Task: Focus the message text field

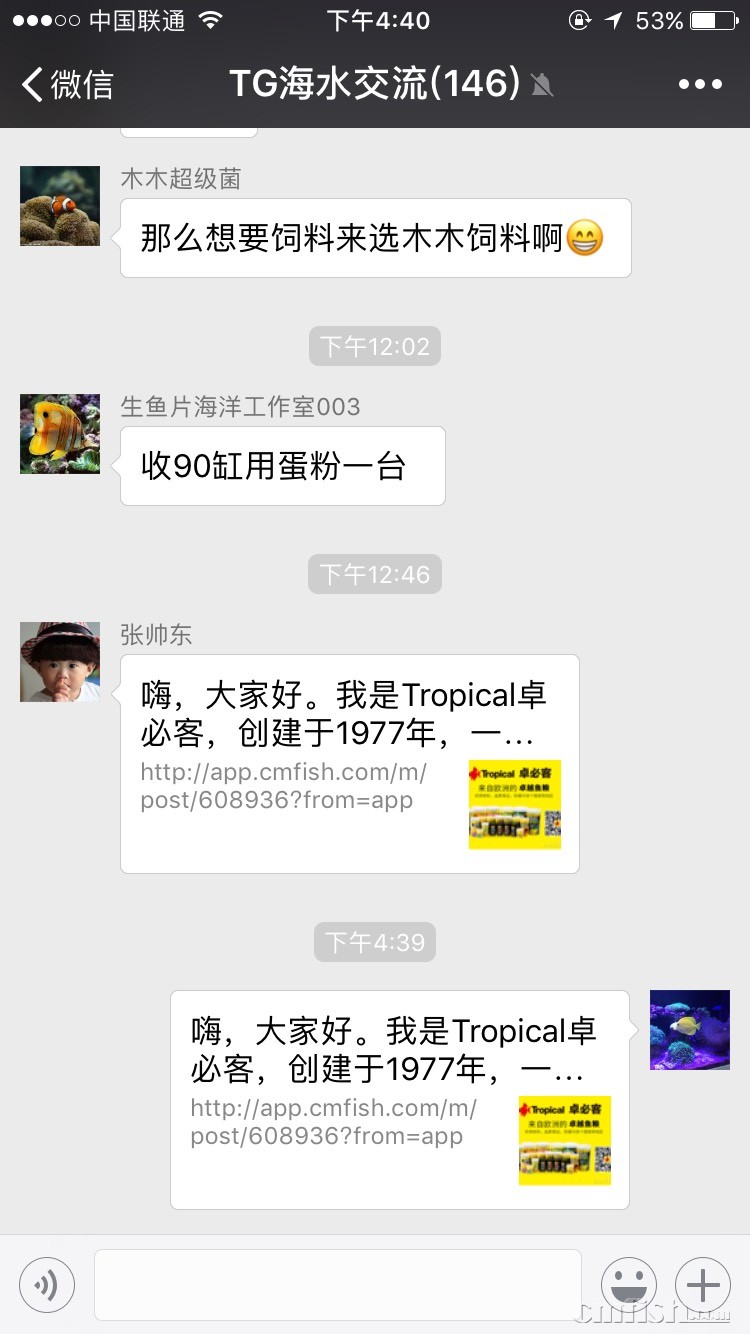Action: (x=337, y=1285)
